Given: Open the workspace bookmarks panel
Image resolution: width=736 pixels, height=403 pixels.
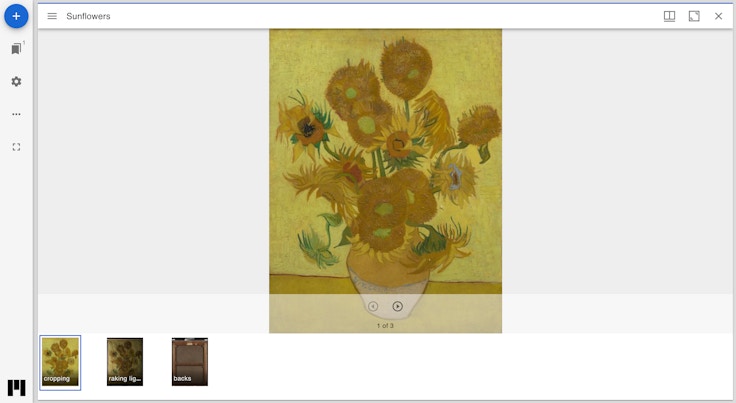Looking at the screenshot, I should click(x=16, y=49).
